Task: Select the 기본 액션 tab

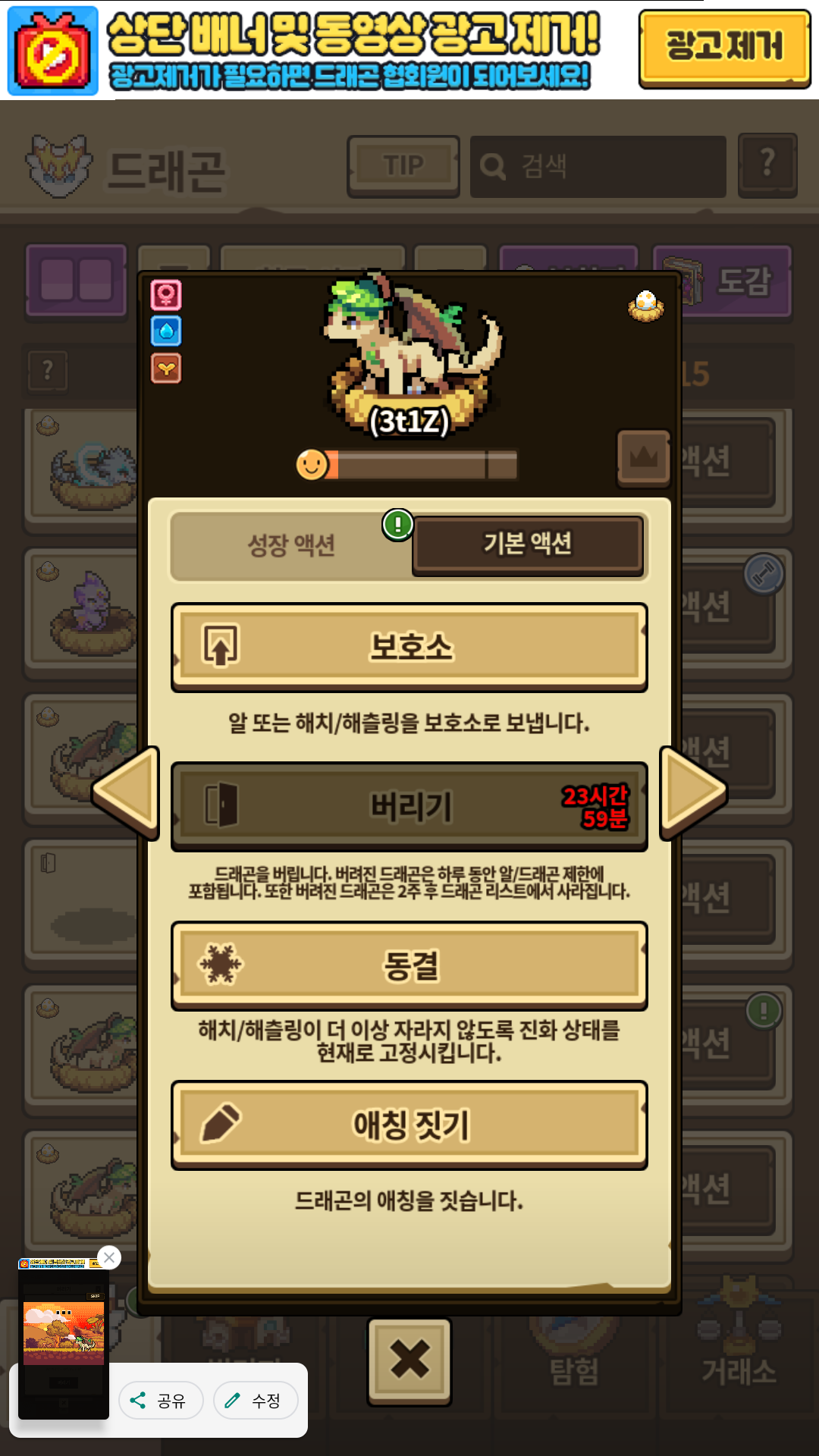Action: pyautogui.click(x=528, y=544)
